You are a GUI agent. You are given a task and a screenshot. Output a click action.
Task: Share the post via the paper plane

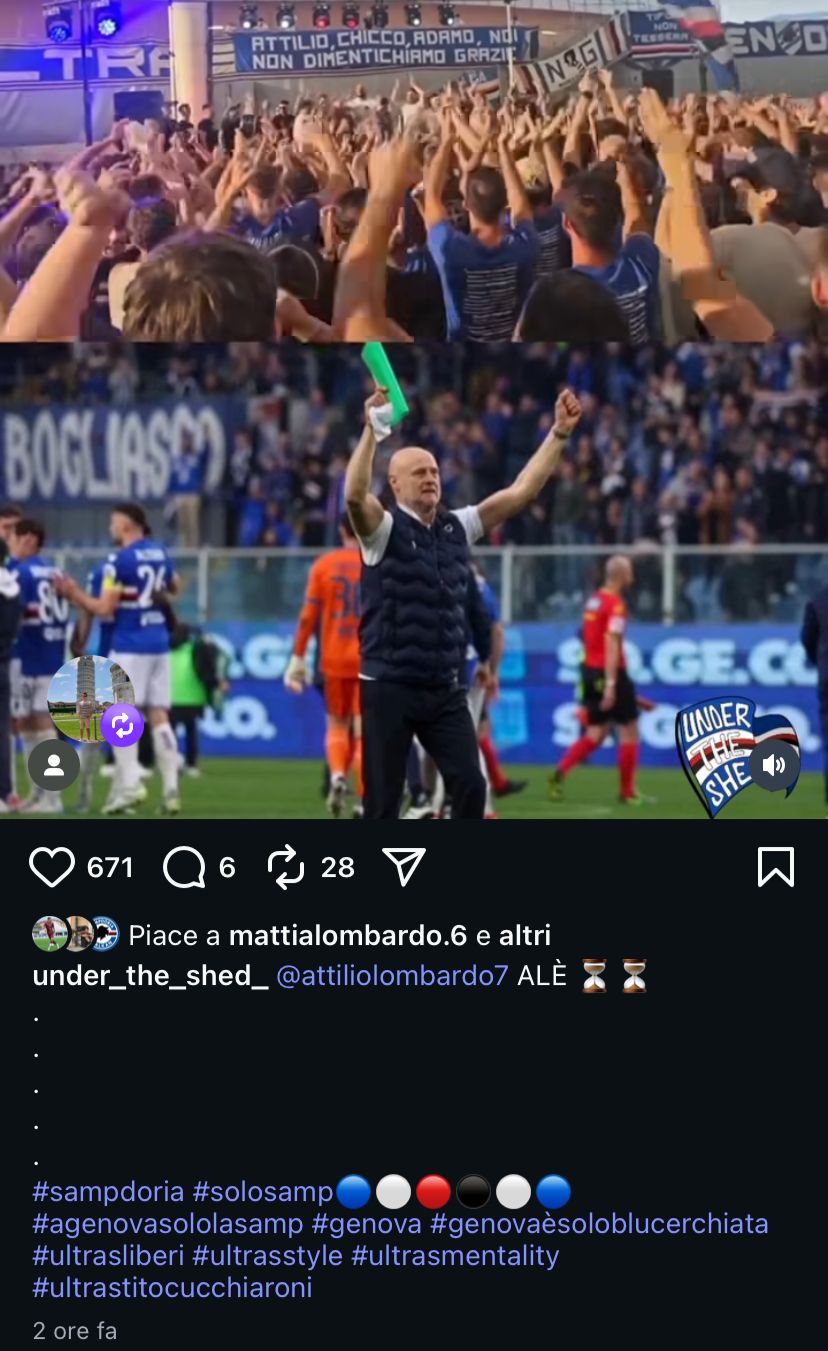click(404, 867)
